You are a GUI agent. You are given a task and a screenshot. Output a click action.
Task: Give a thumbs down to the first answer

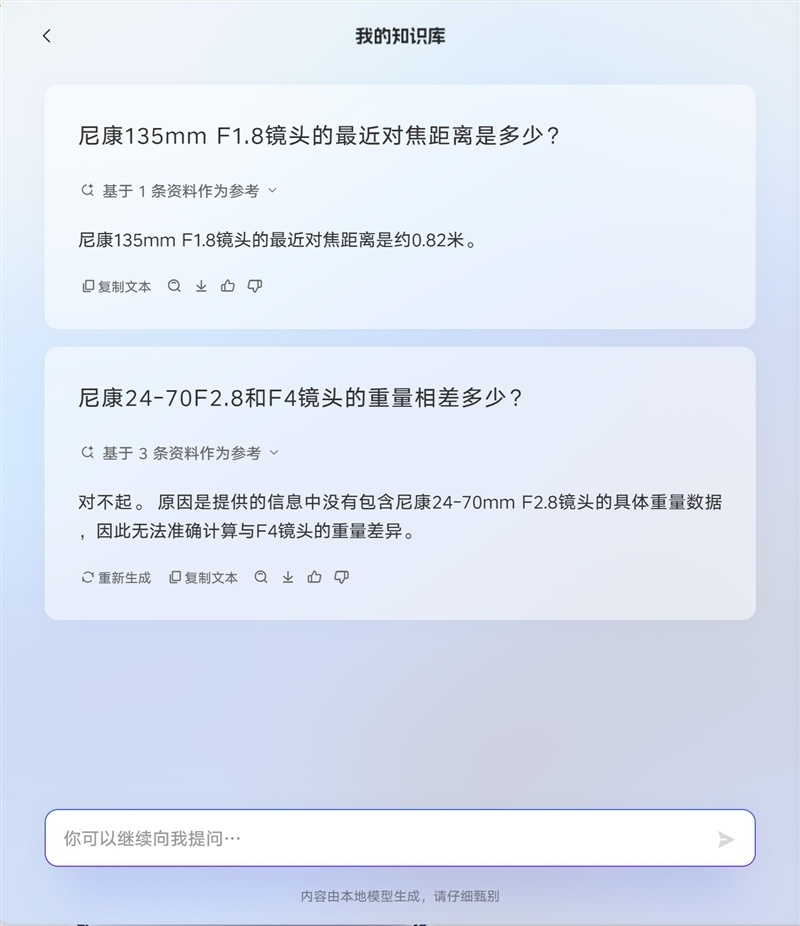[x=255, y=287]
